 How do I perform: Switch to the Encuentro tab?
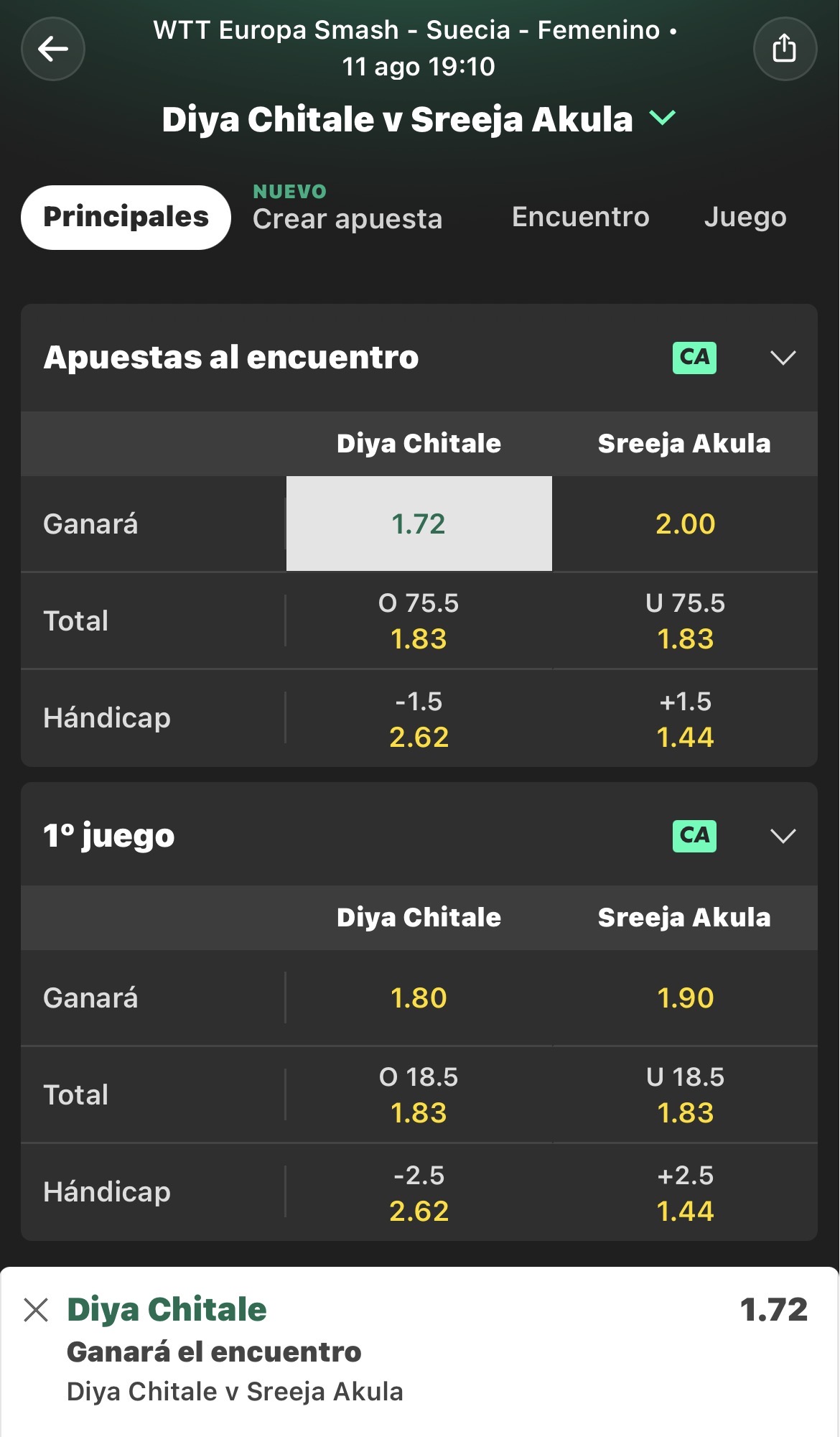[x=580, y=217]
